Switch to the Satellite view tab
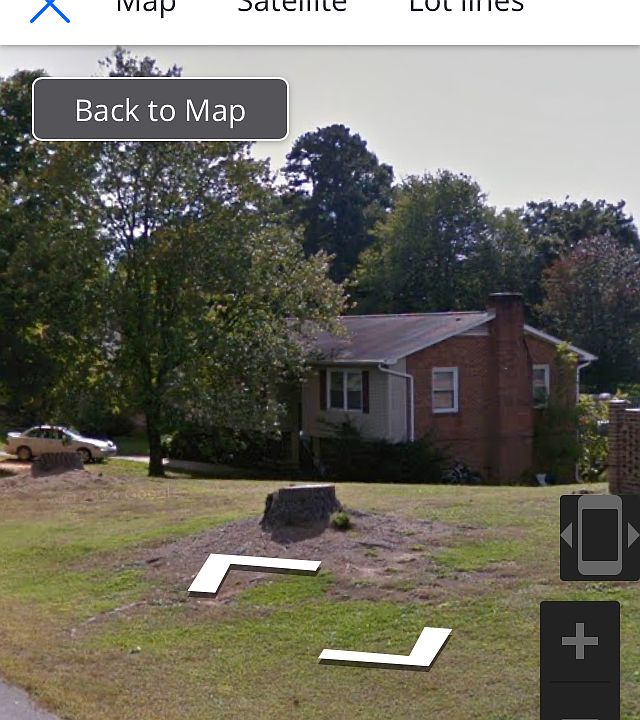Screen dimensions: 640x720 [292, 7]
